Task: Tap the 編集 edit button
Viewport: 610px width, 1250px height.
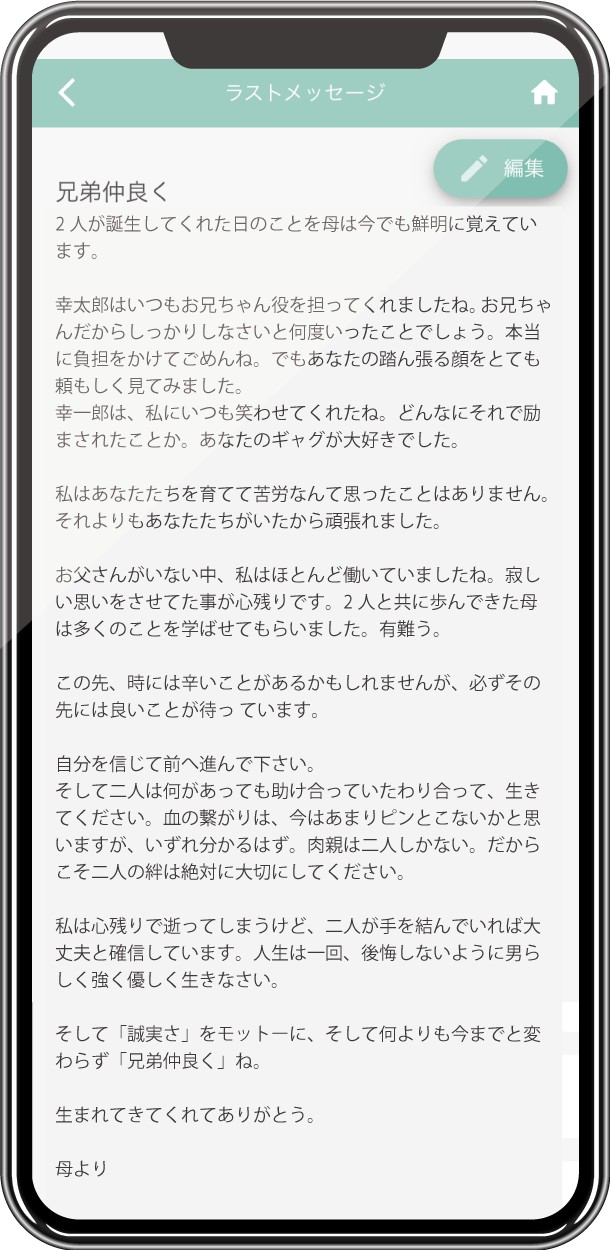Action: click(501, 168)
